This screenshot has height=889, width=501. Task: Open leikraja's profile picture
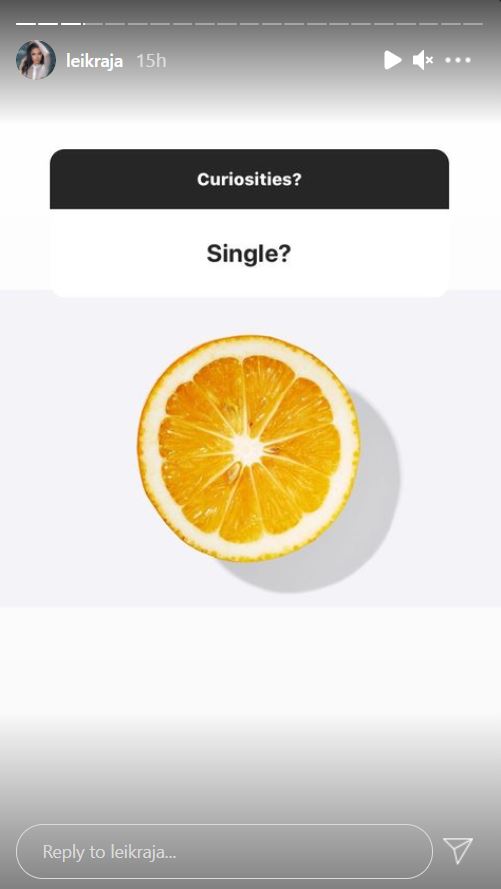(x=36, y=60)
